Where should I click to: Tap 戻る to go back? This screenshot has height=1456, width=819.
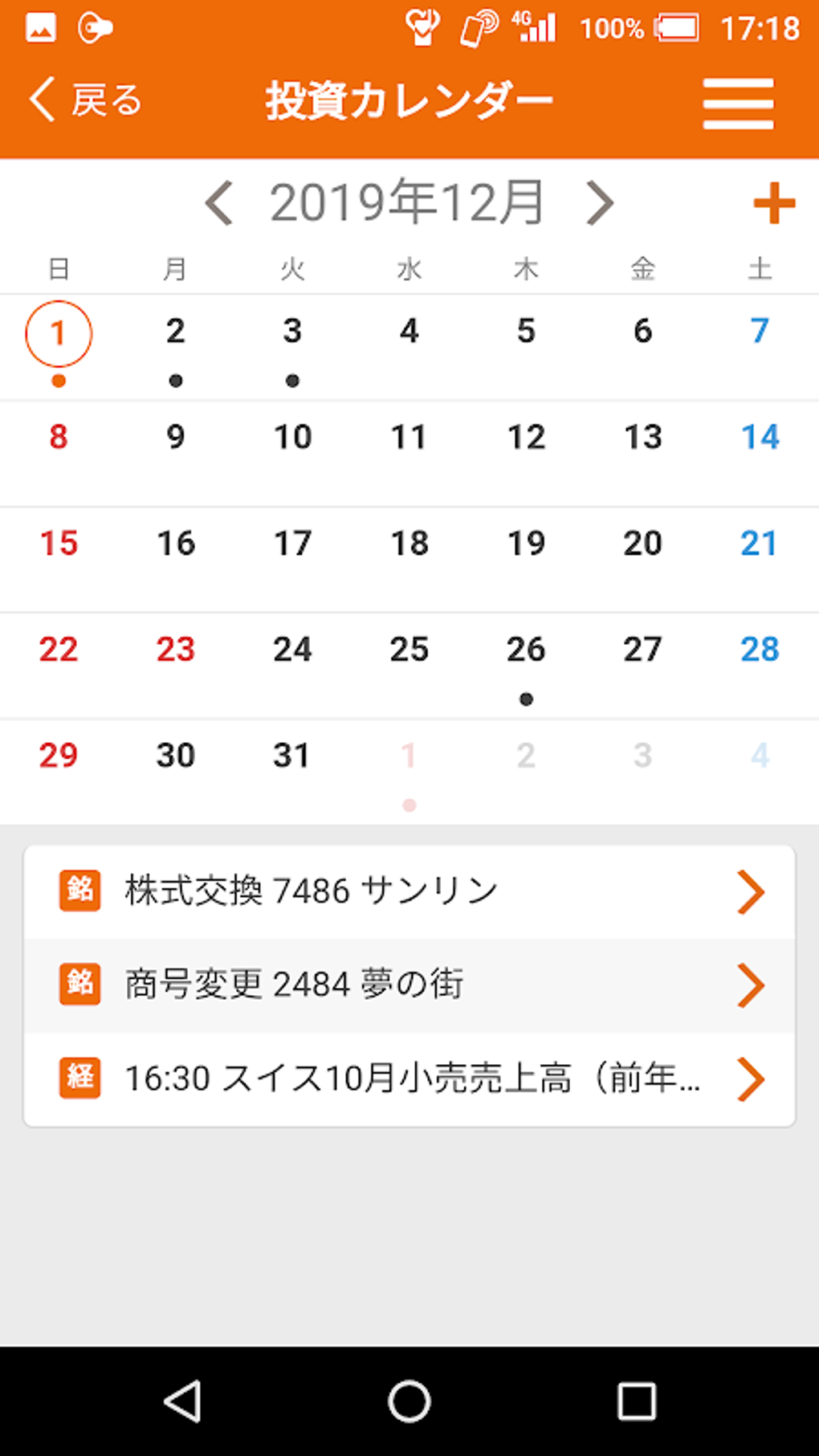[x=84, y=100]
